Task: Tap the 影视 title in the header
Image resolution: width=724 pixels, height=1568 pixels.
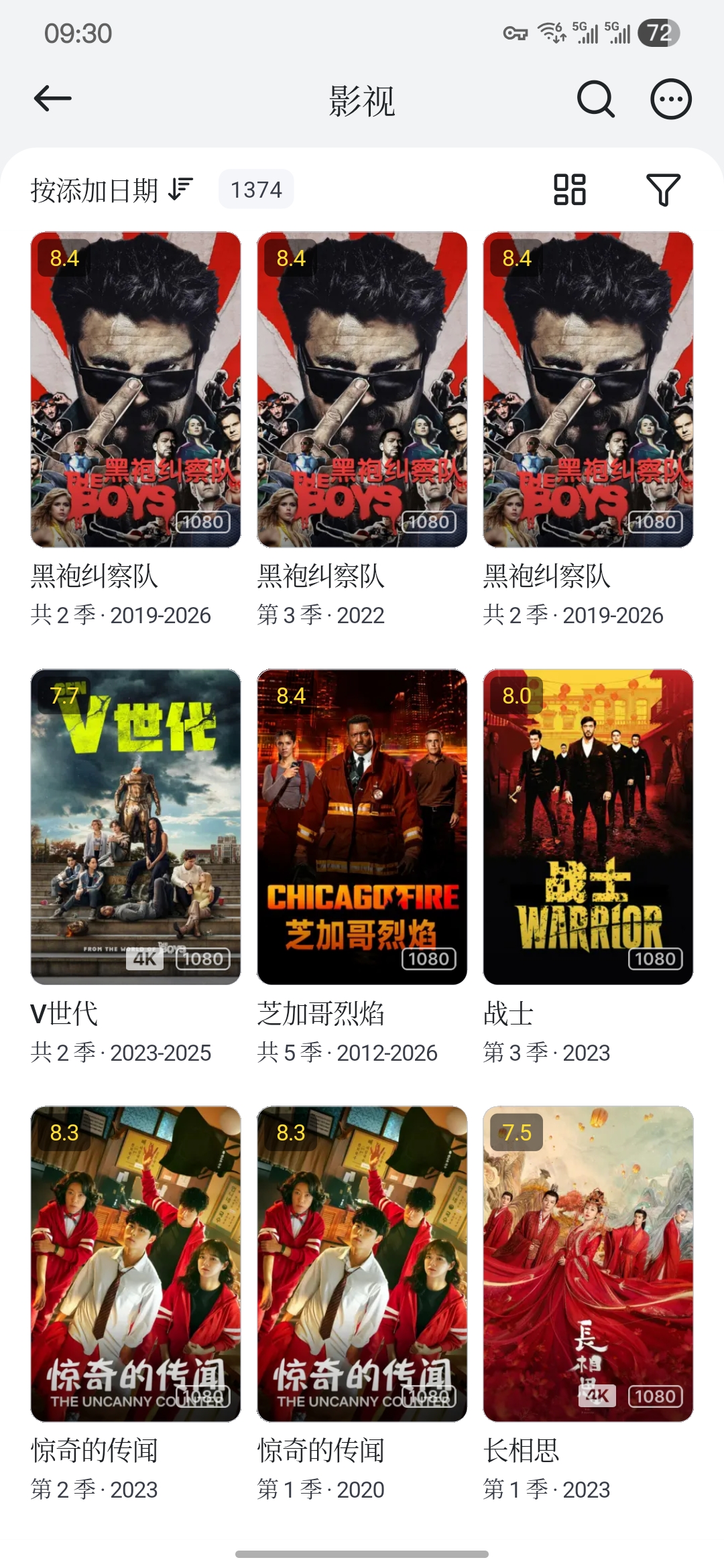Action: (361, 99)
